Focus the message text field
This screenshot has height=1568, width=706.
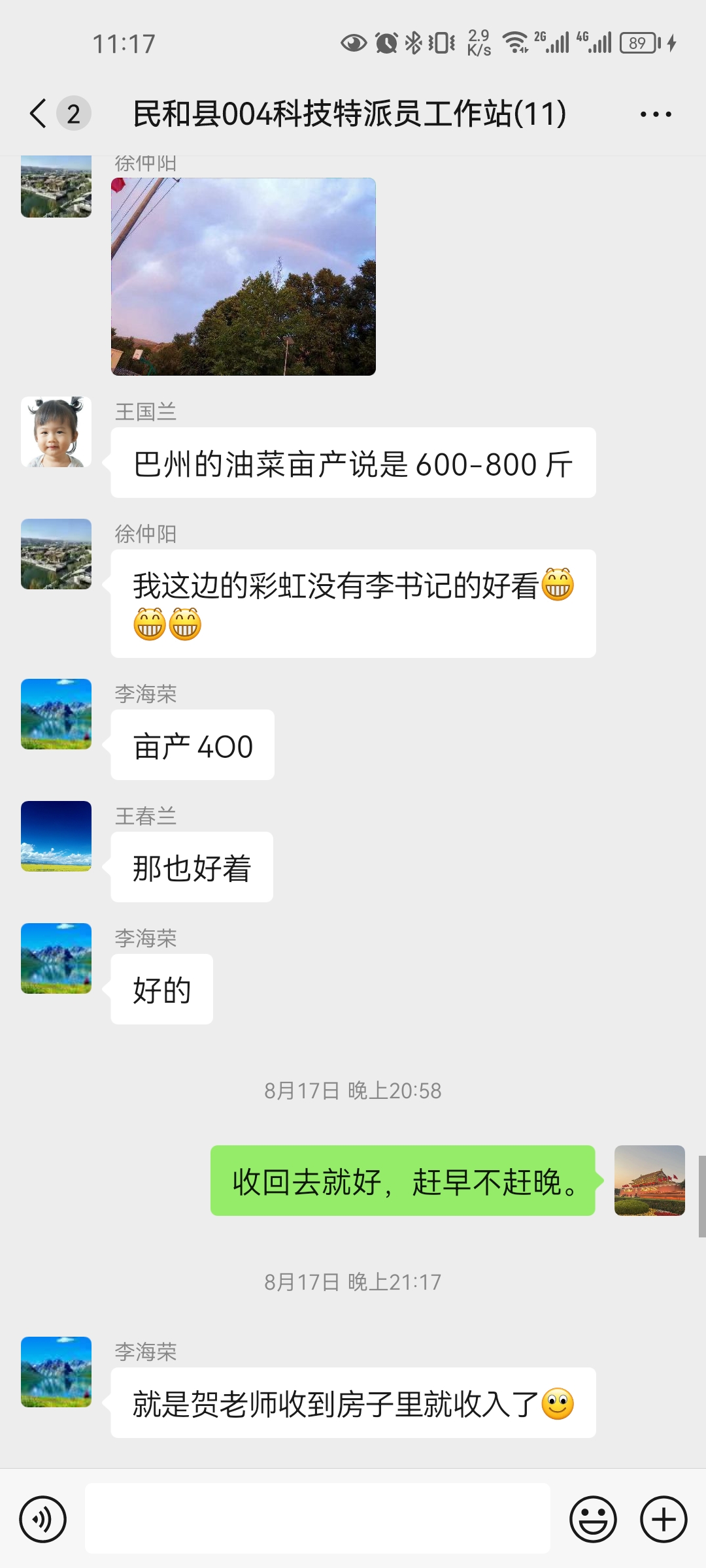tap(317, 1518)
